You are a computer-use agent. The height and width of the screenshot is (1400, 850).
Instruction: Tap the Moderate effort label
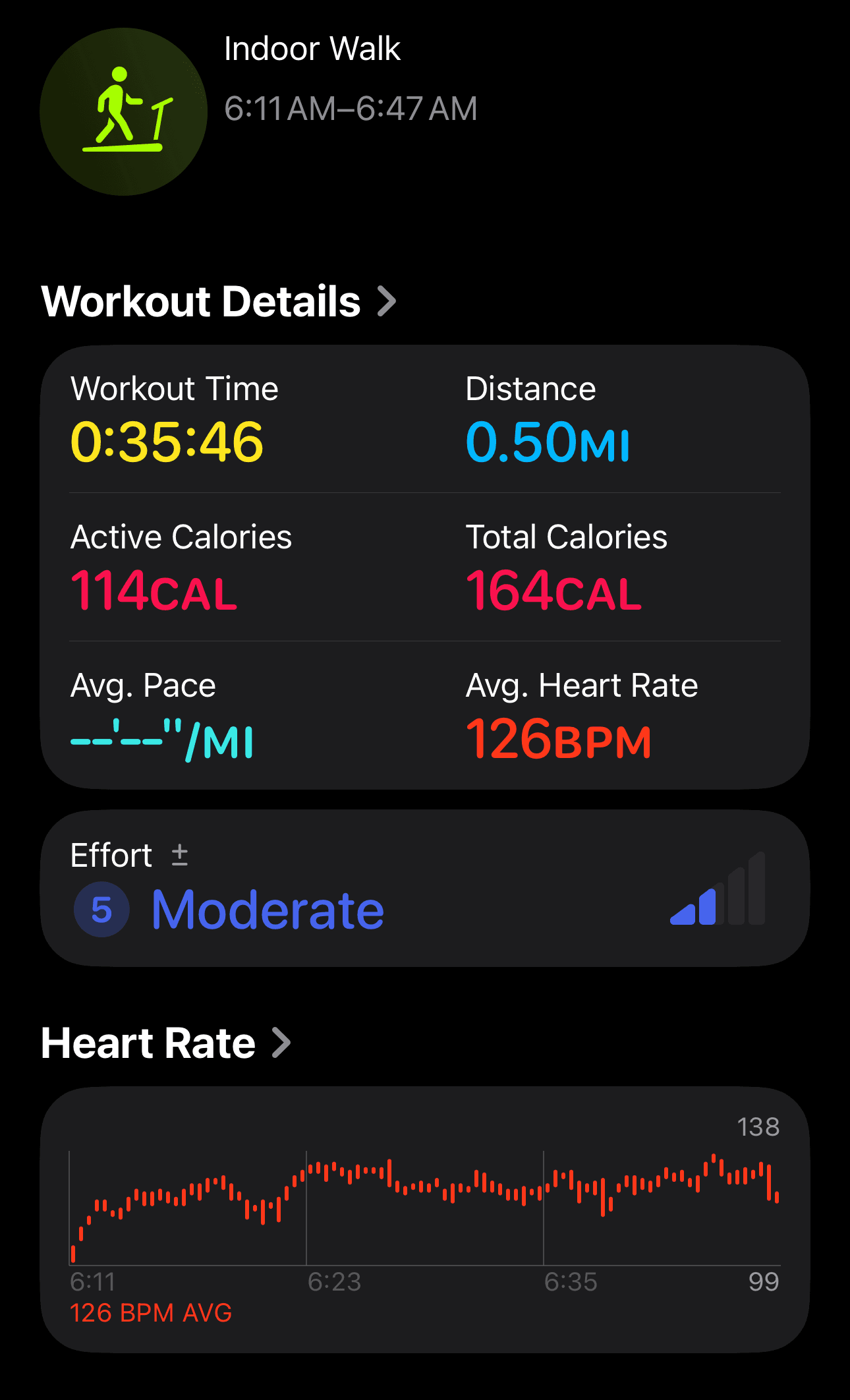(267, 908)
